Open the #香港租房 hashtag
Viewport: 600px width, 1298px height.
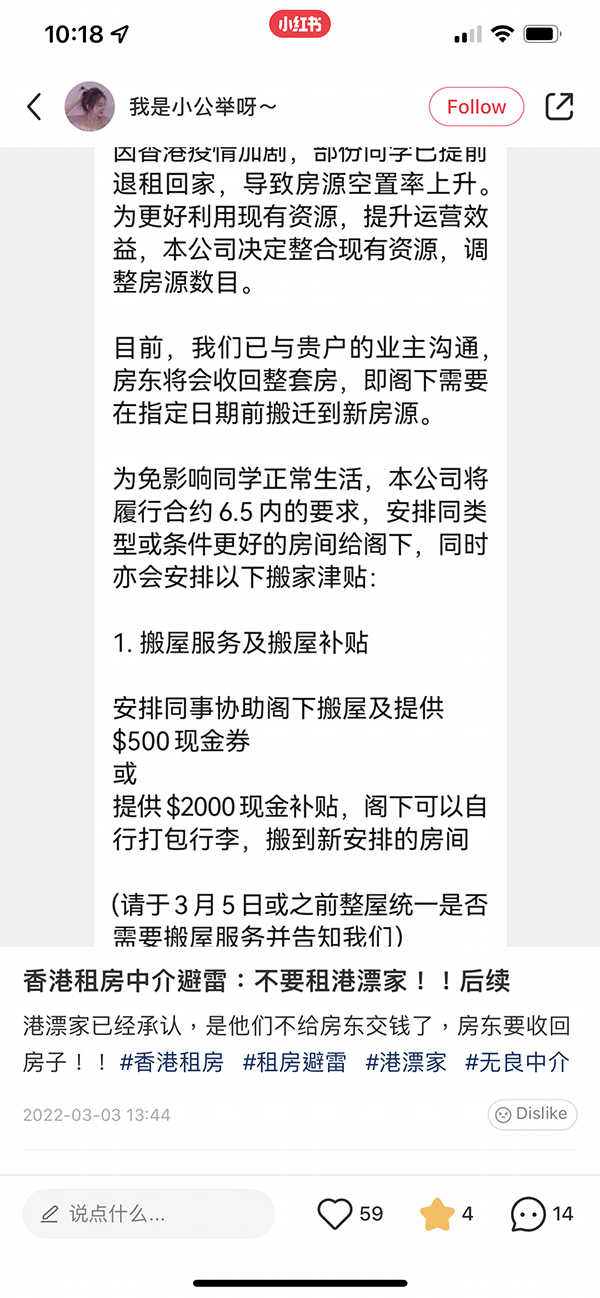(171, 1061)
